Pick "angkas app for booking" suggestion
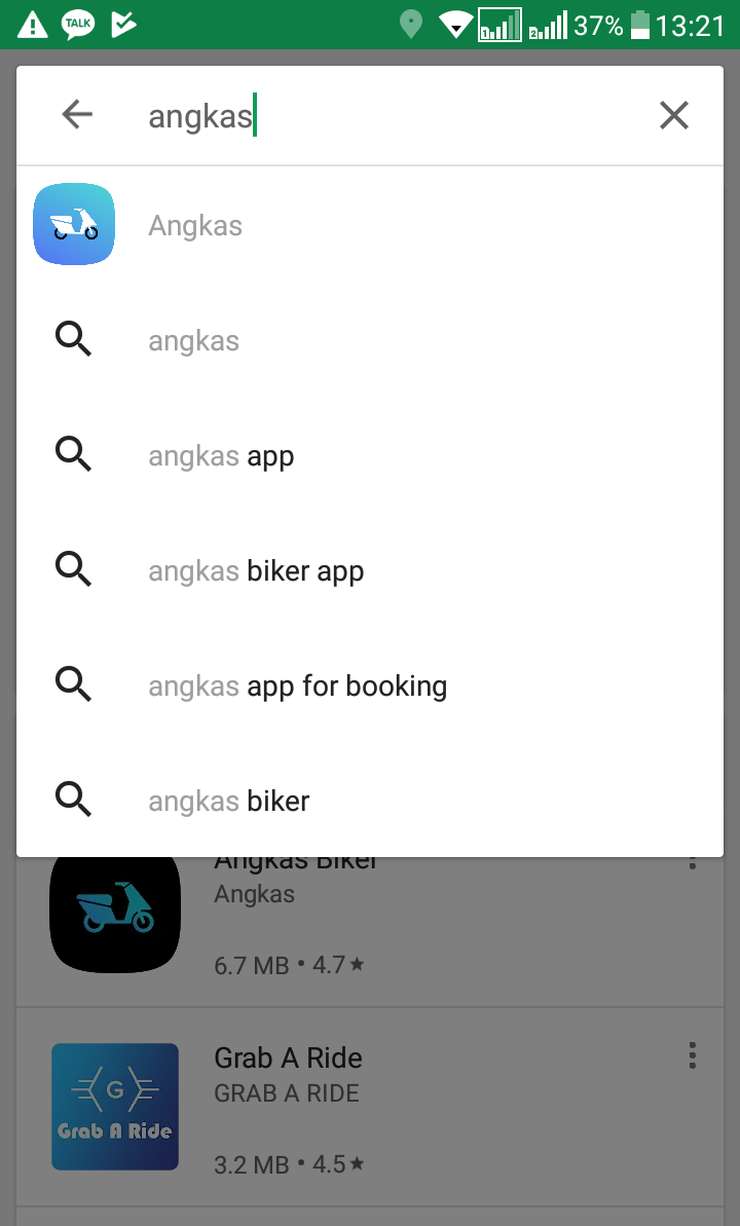This screenshot has height=1226, width=740. 370,686
